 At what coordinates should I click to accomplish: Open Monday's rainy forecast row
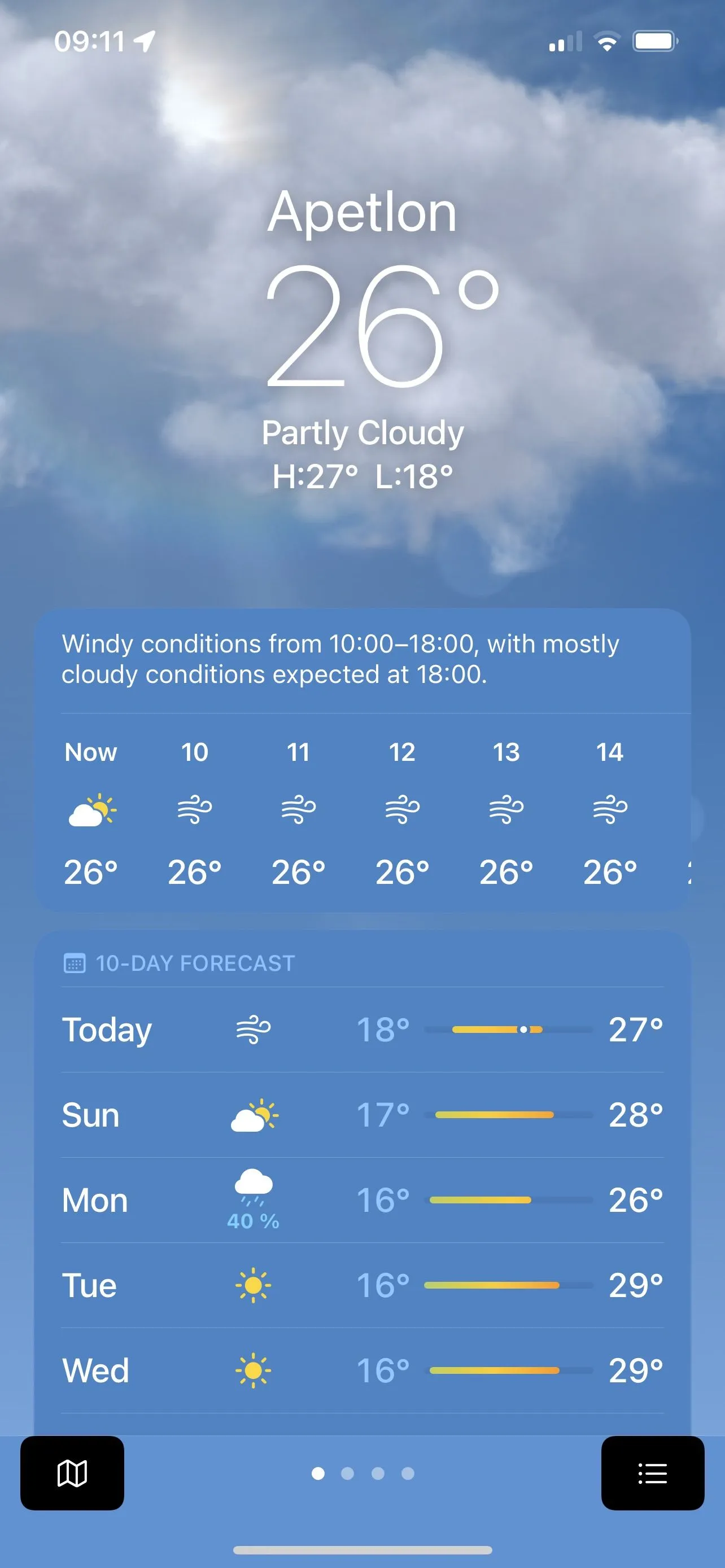point(362,1200)
